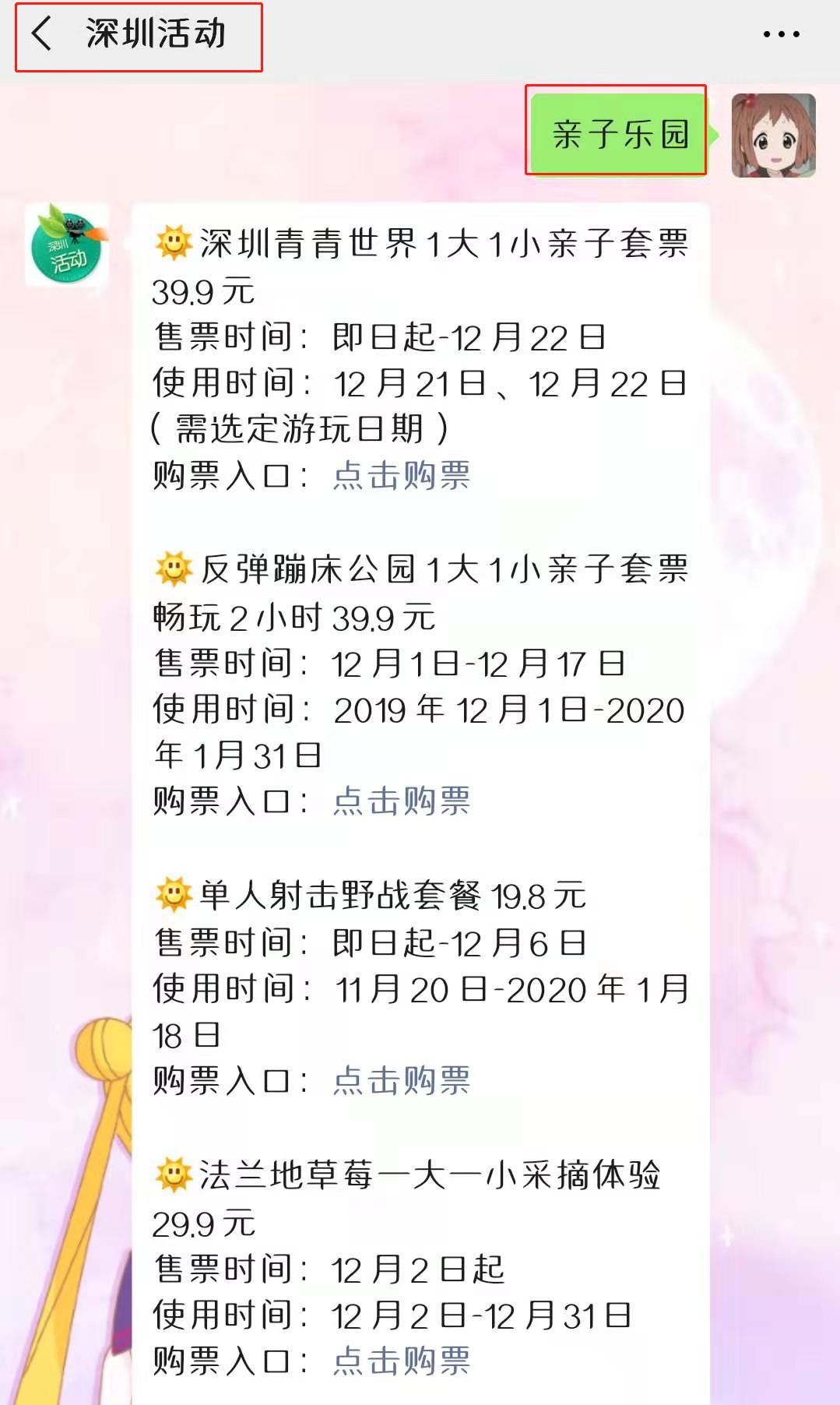Buy 法兰地草莓 tickets via 点击购票
Screen dimensions: 840x1405
[x=402, y=1361]
